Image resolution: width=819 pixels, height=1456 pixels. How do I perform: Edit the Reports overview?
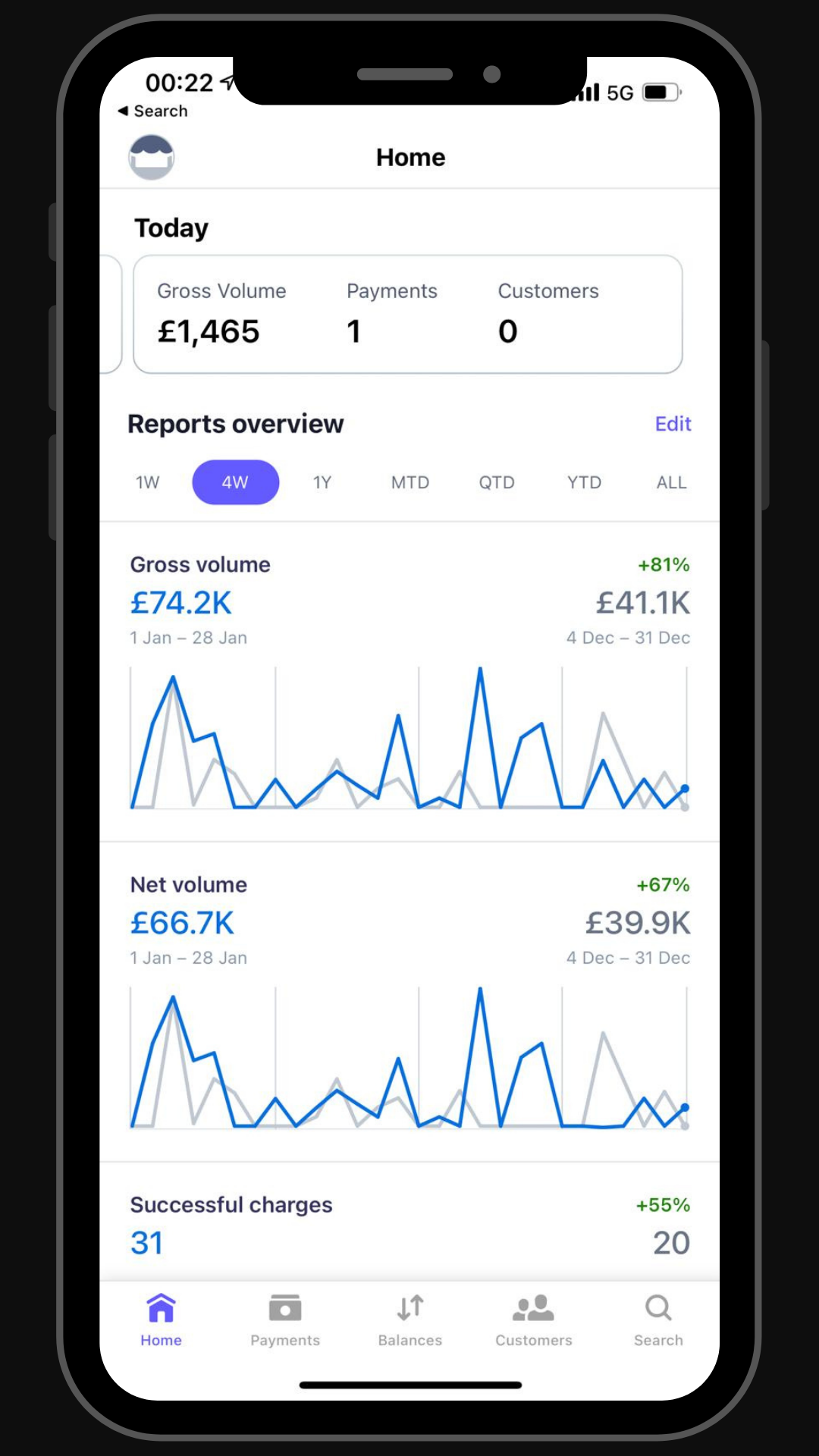[x=673, y=424]
